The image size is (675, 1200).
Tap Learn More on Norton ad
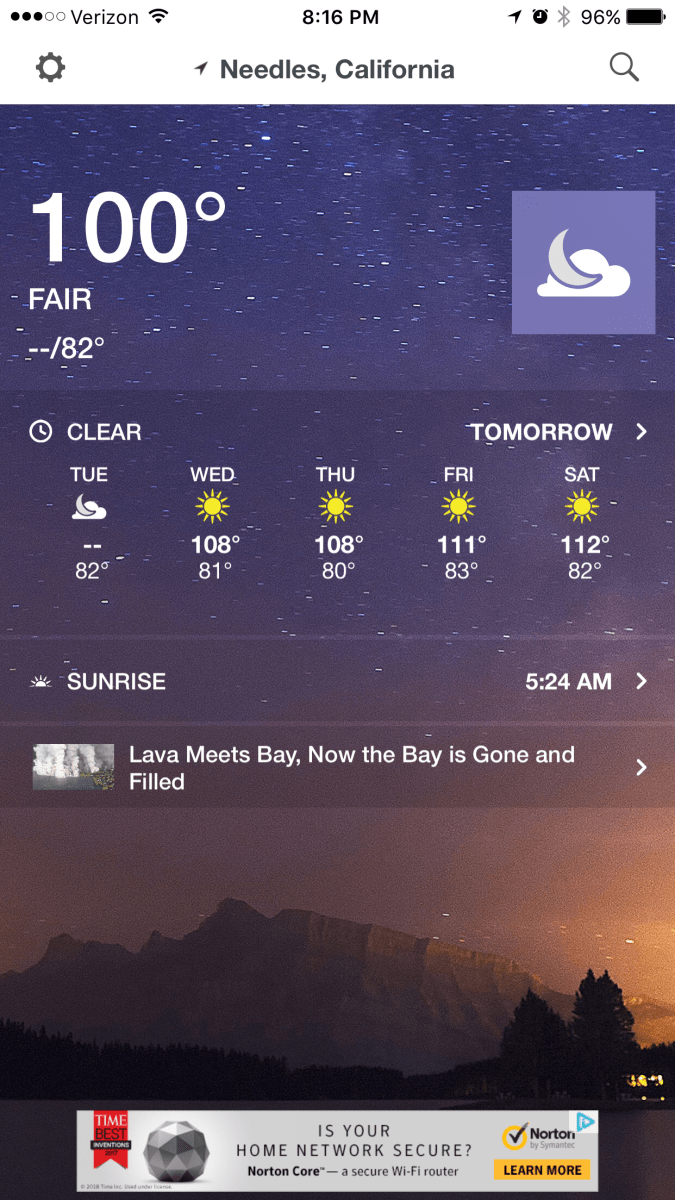[542, 1170]
